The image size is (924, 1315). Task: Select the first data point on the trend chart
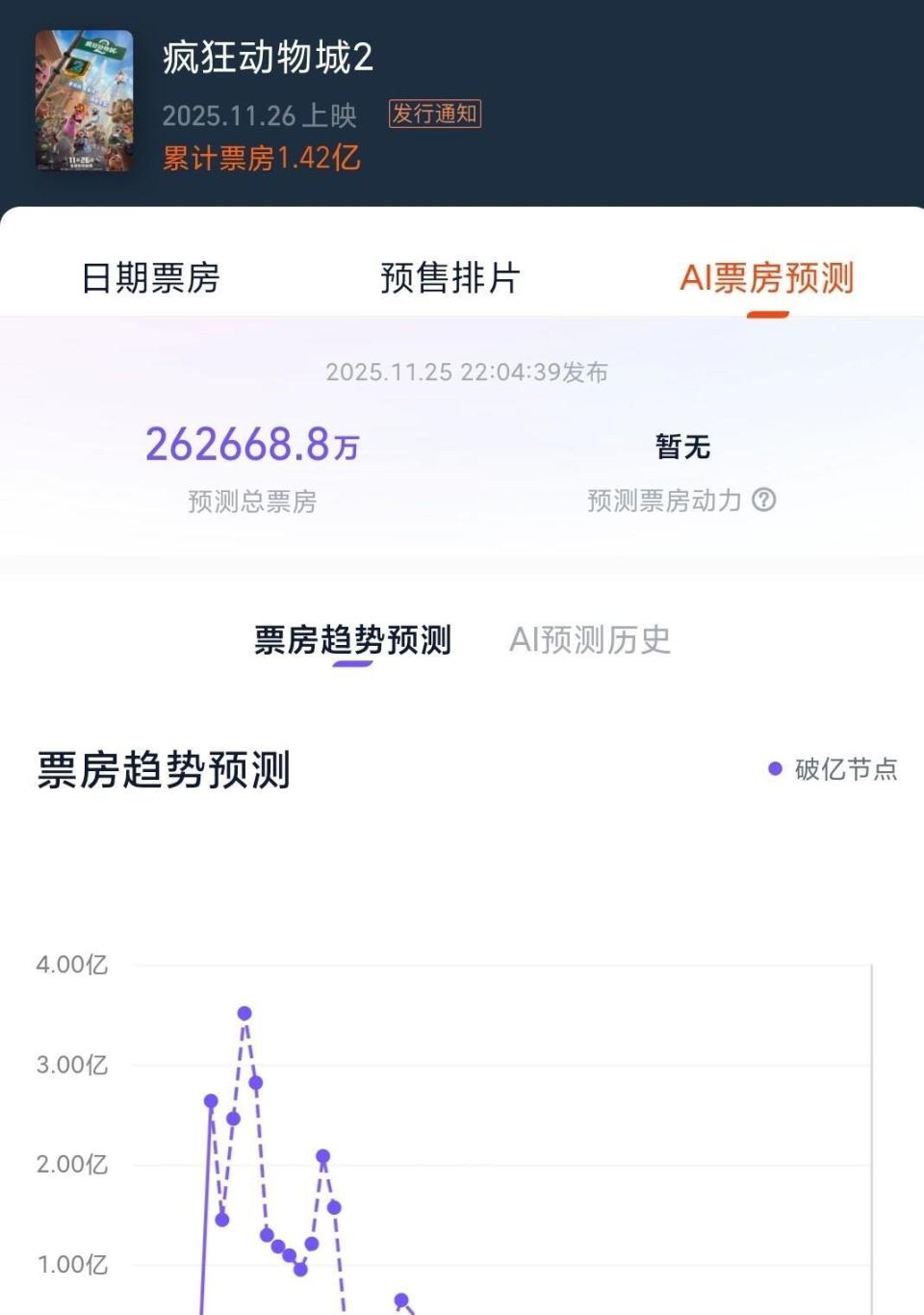click(x=211, y=1100)
